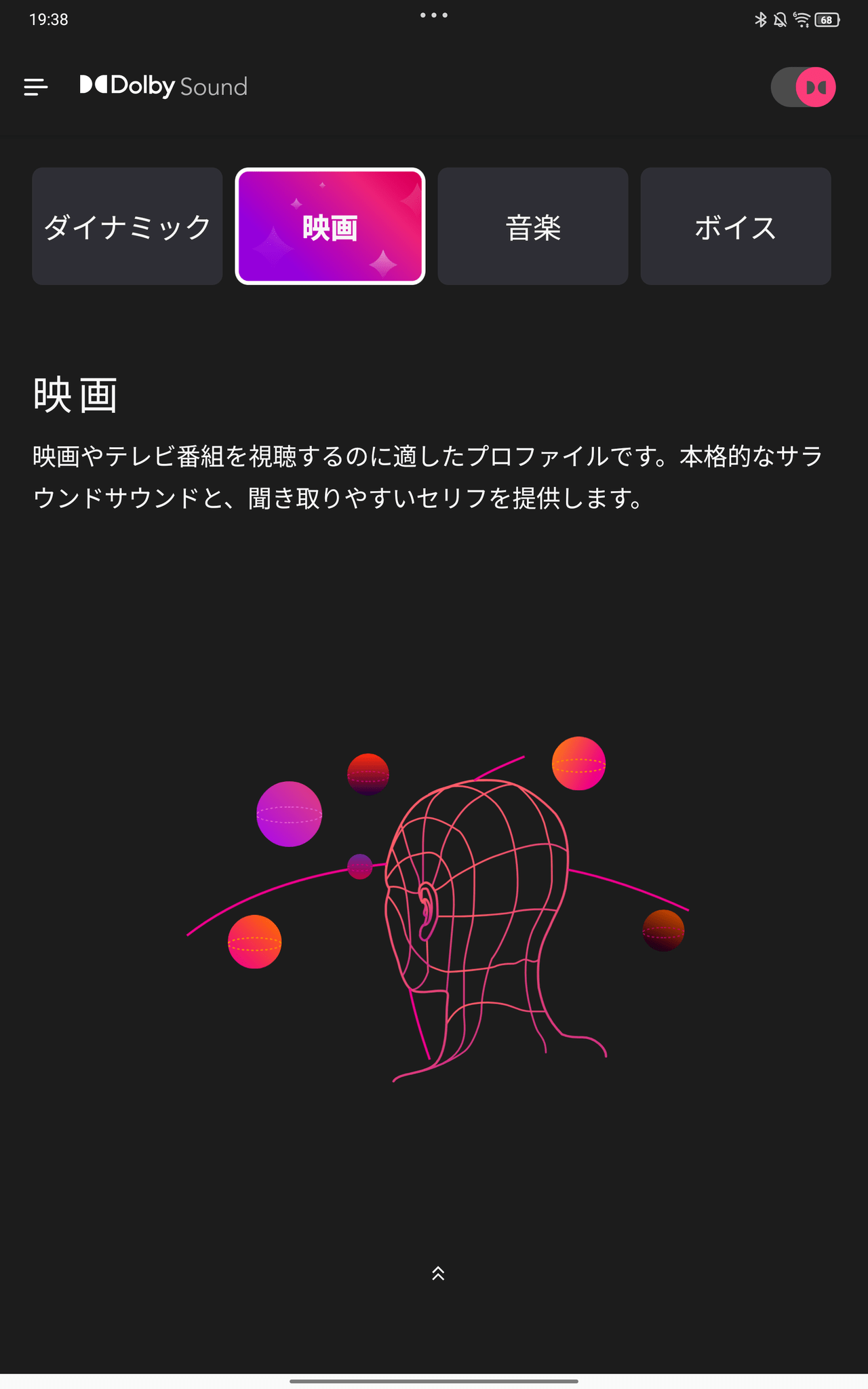Viewport: 868px width, 1389px height.
Task: Toggle the Dolby Sound switch off
Action: click(804, 87)
